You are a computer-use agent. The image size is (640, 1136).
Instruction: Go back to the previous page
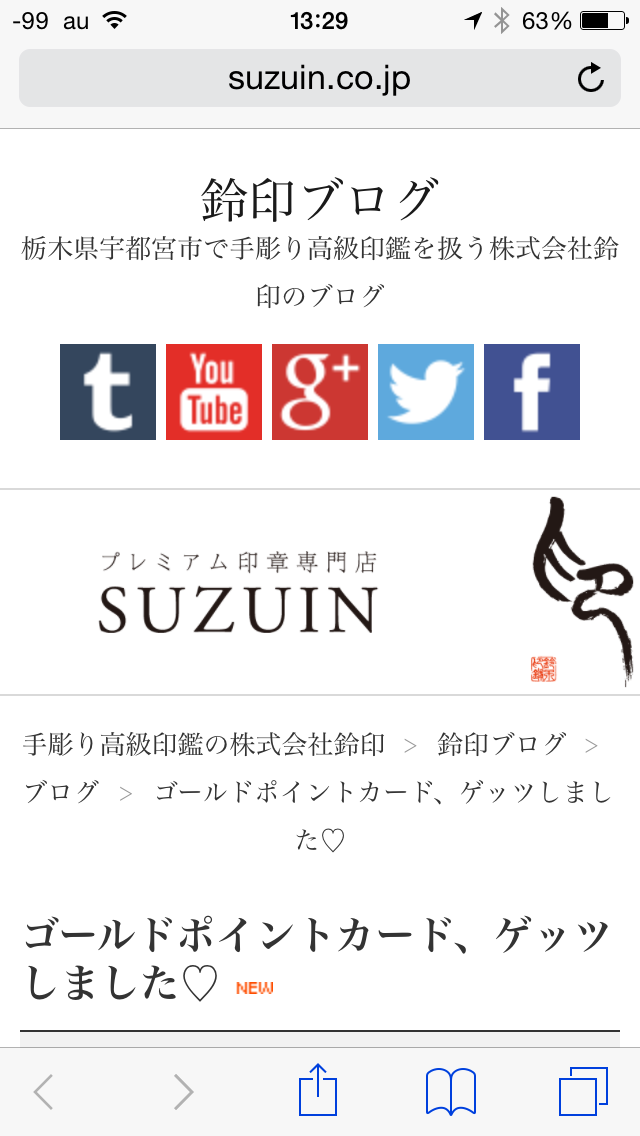43,1091
